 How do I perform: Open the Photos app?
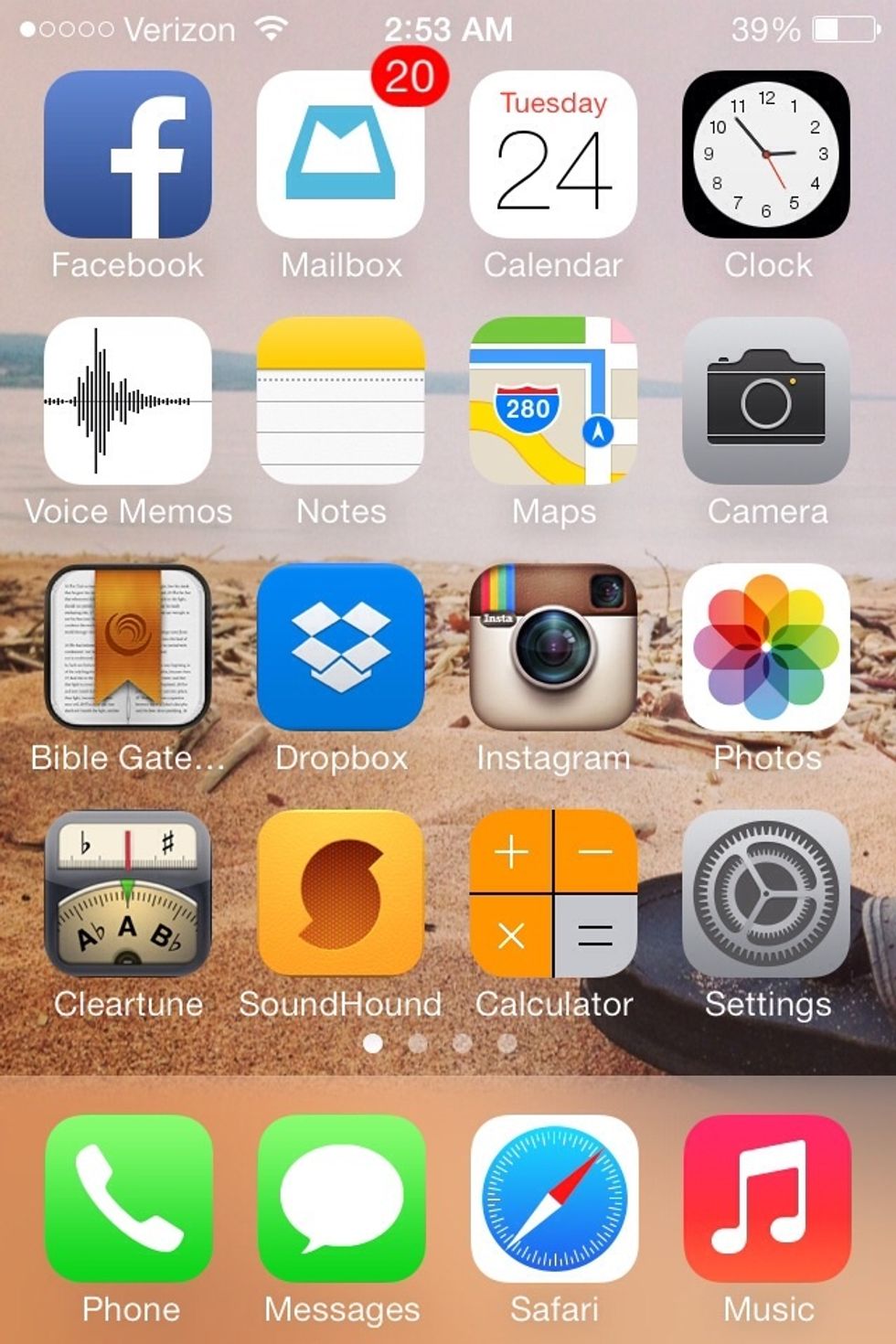click(x=766, y=647)
